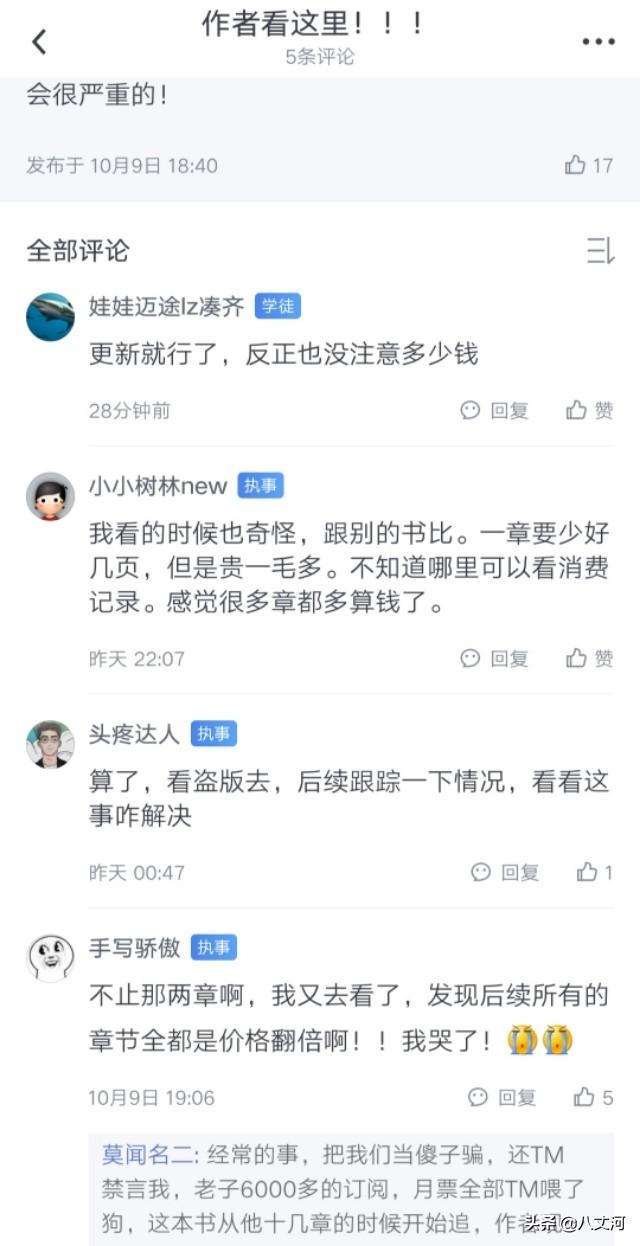Like 娃娃迈途lz凑齐's comment
Screen dimensions: 640x1246
point(589,410)
